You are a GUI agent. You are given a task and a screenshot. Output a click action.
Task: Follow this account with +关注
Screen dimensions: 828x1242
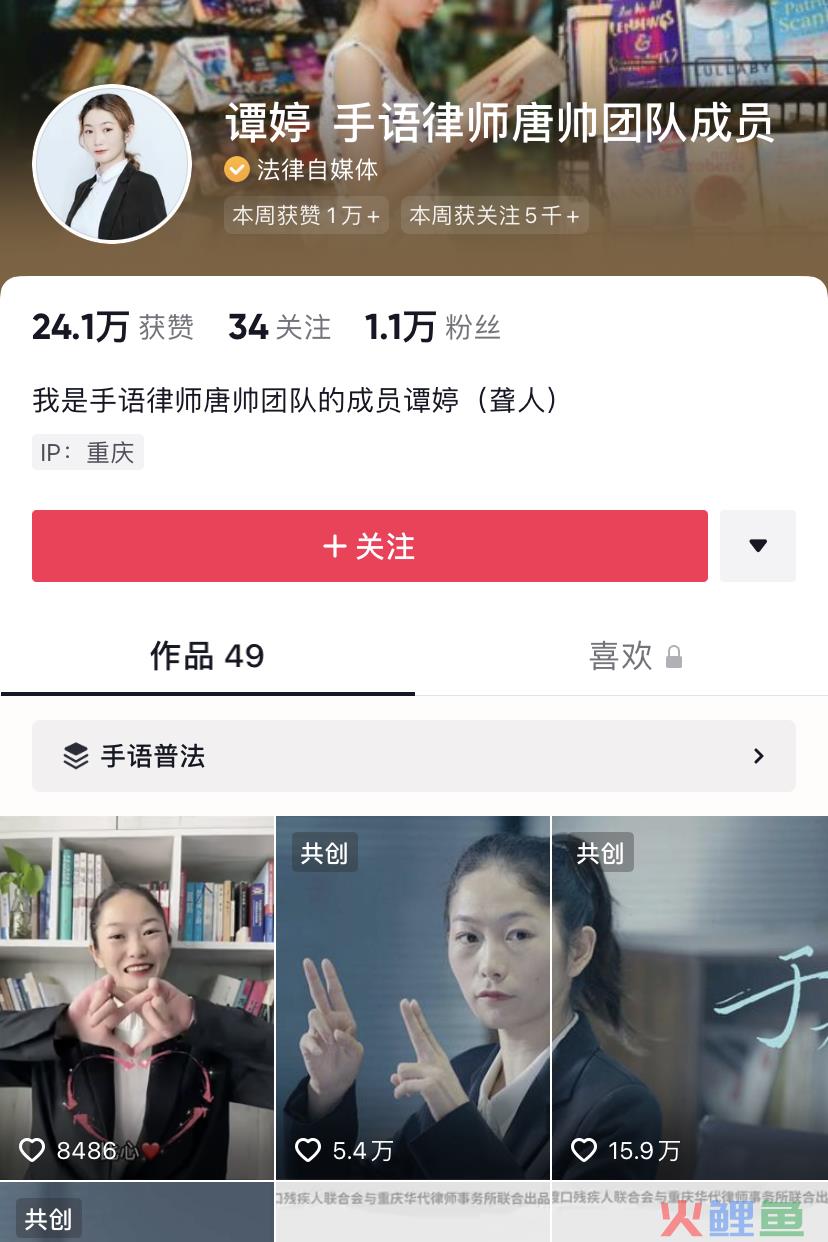[369, 546]
